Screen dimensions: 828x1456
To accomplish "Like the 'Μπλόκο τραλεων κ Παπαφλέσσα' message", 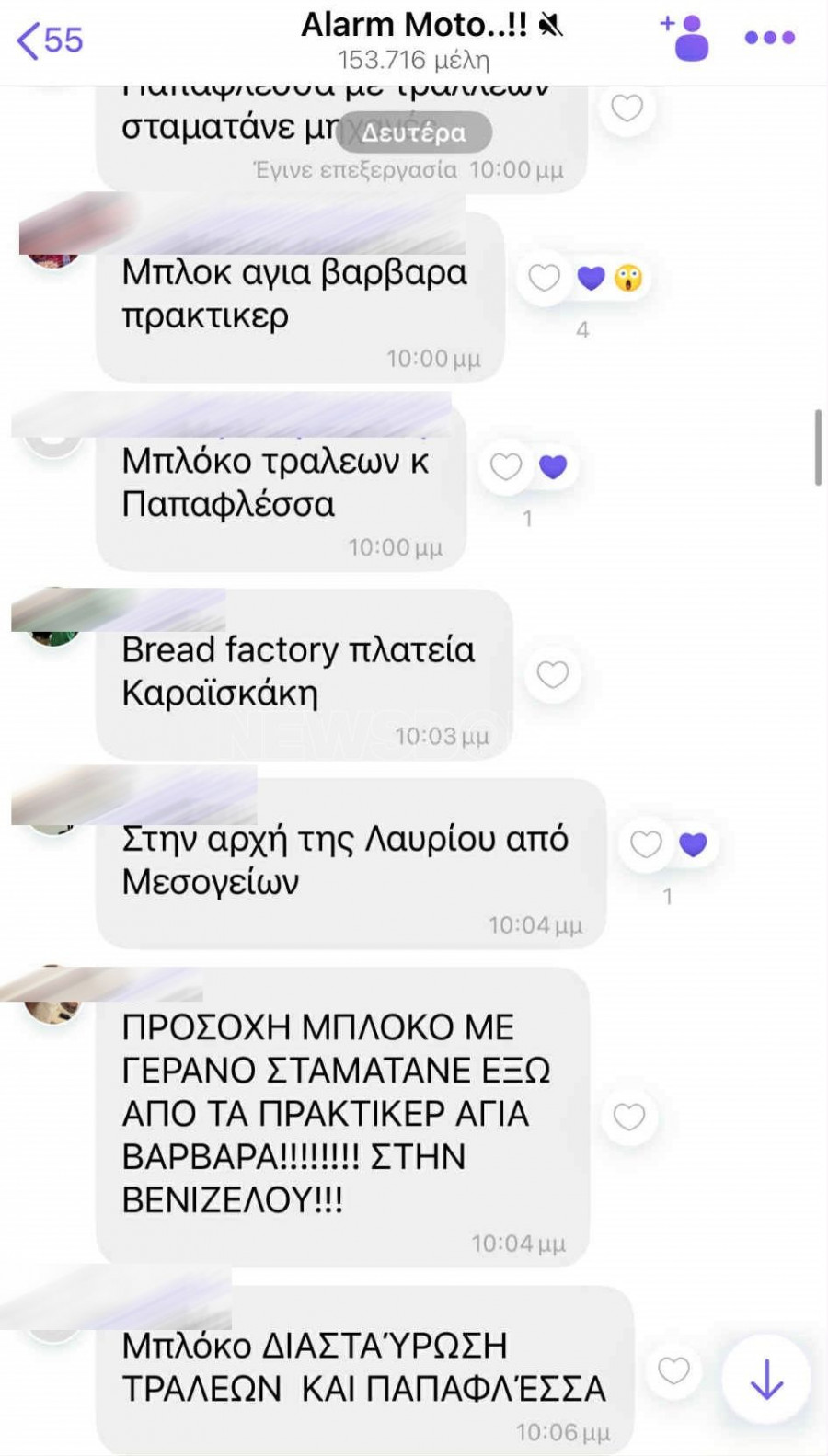I will [506, 466].
